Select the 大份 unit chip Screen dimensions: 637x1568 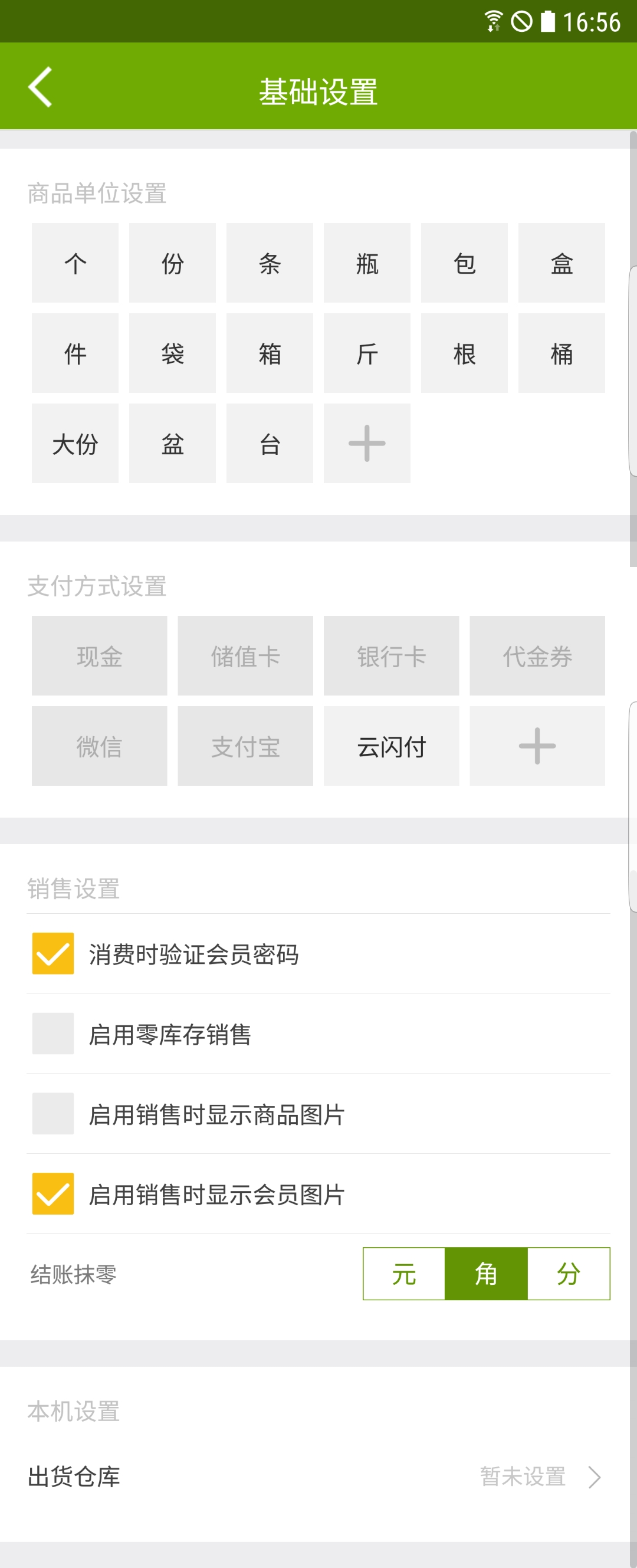[x=75, y=443]
